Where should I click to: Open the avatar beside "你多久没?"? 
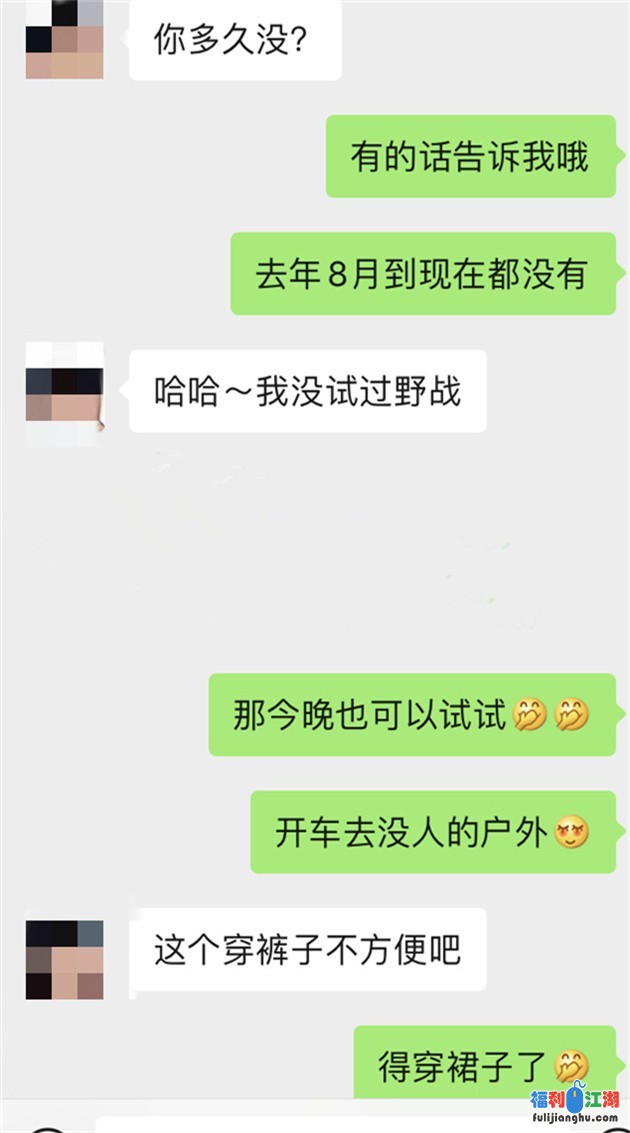[64, 40]
